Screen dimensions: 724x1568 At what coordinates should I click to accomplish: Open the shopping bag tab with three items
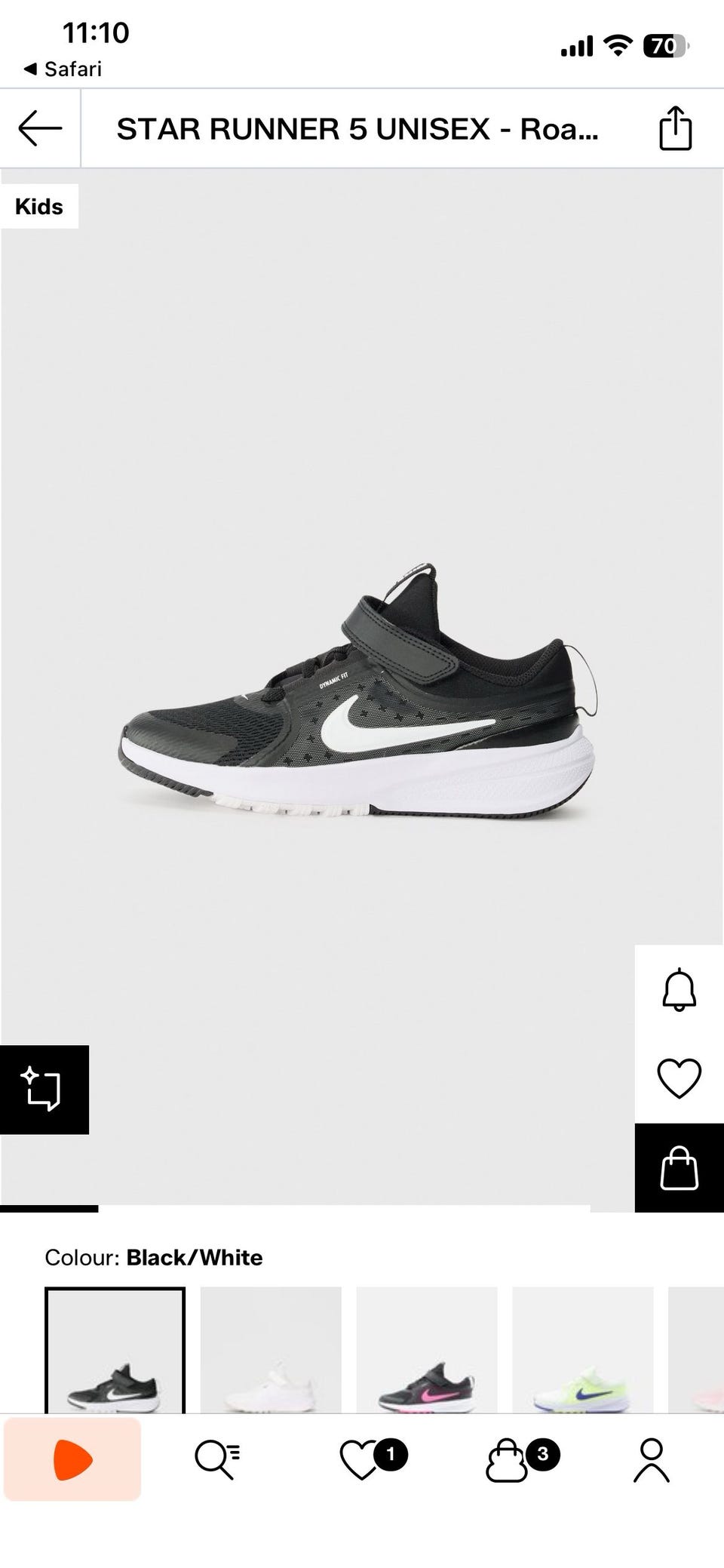pos(507,1459)
